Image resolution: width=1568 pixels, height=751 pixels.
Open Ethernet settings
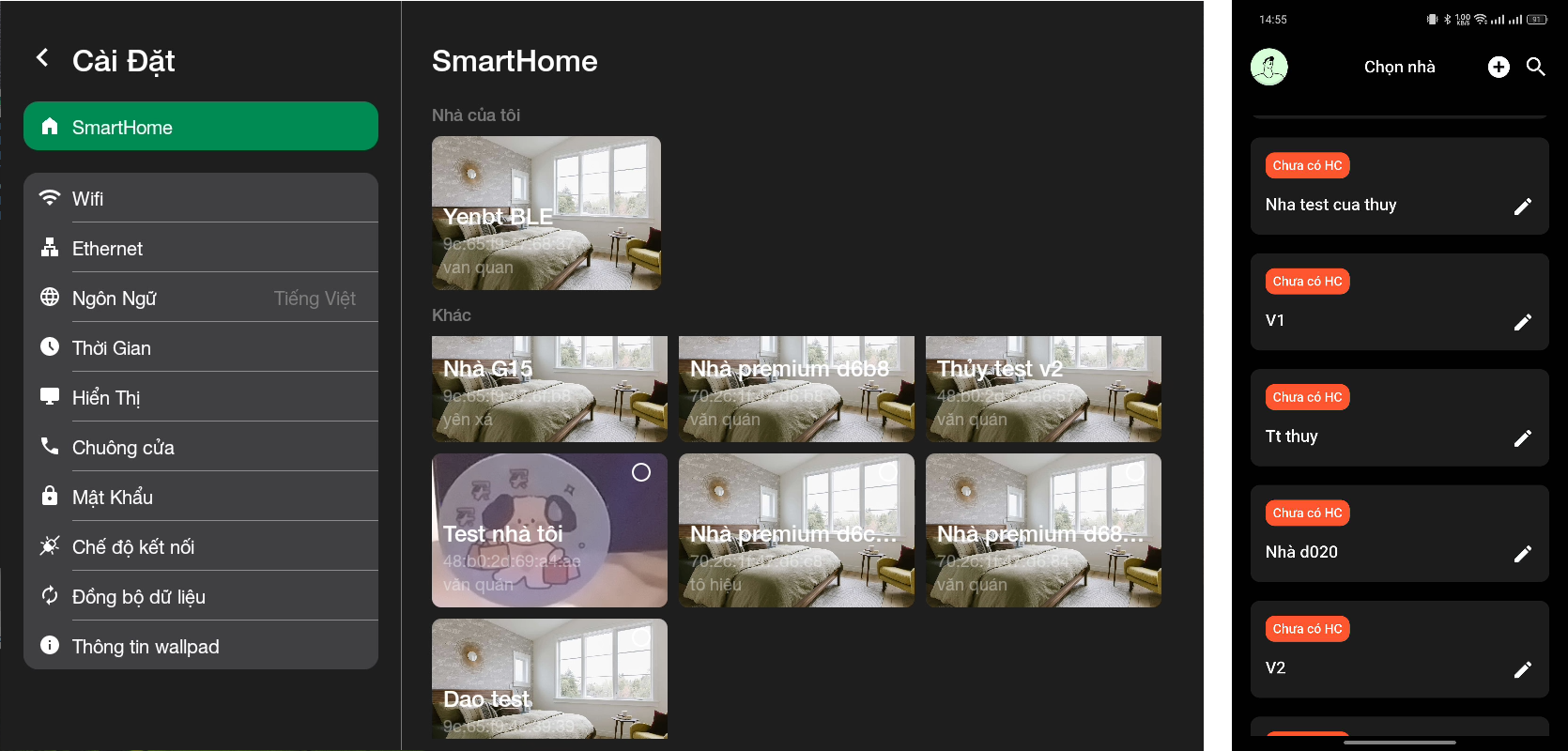(x=200, y=248)
